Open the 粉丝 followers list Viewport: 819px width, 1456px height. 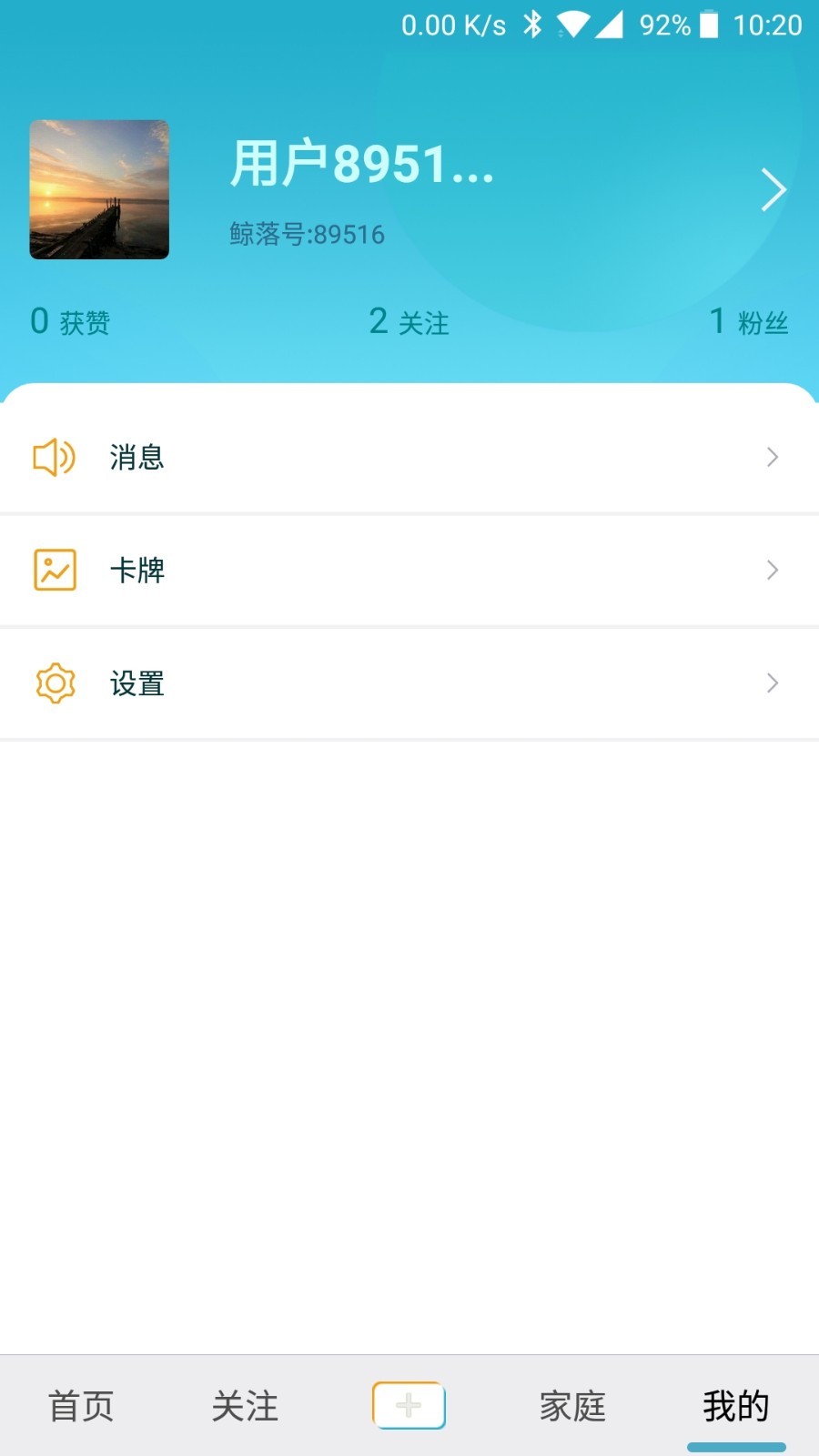748,321
